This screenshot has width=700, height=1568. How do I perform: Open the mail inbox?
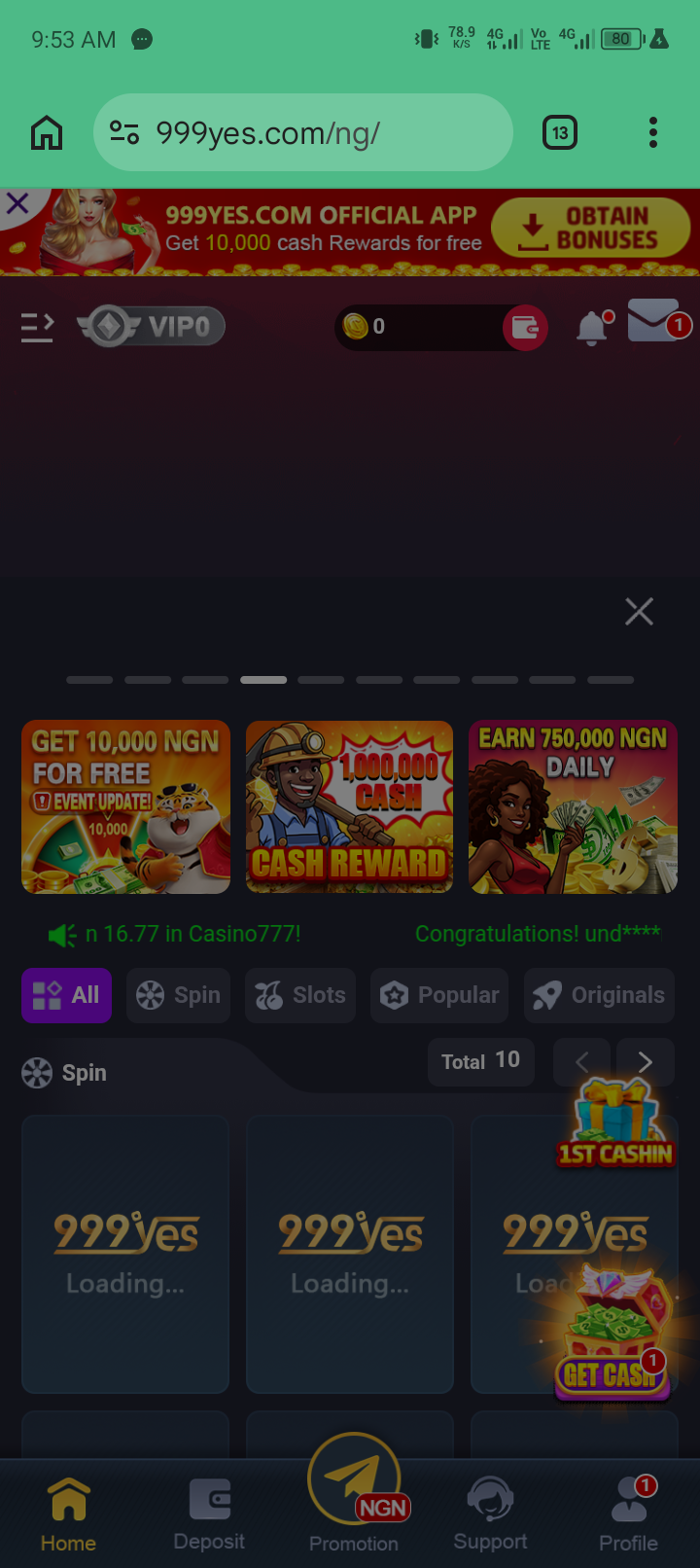point(654,321)
